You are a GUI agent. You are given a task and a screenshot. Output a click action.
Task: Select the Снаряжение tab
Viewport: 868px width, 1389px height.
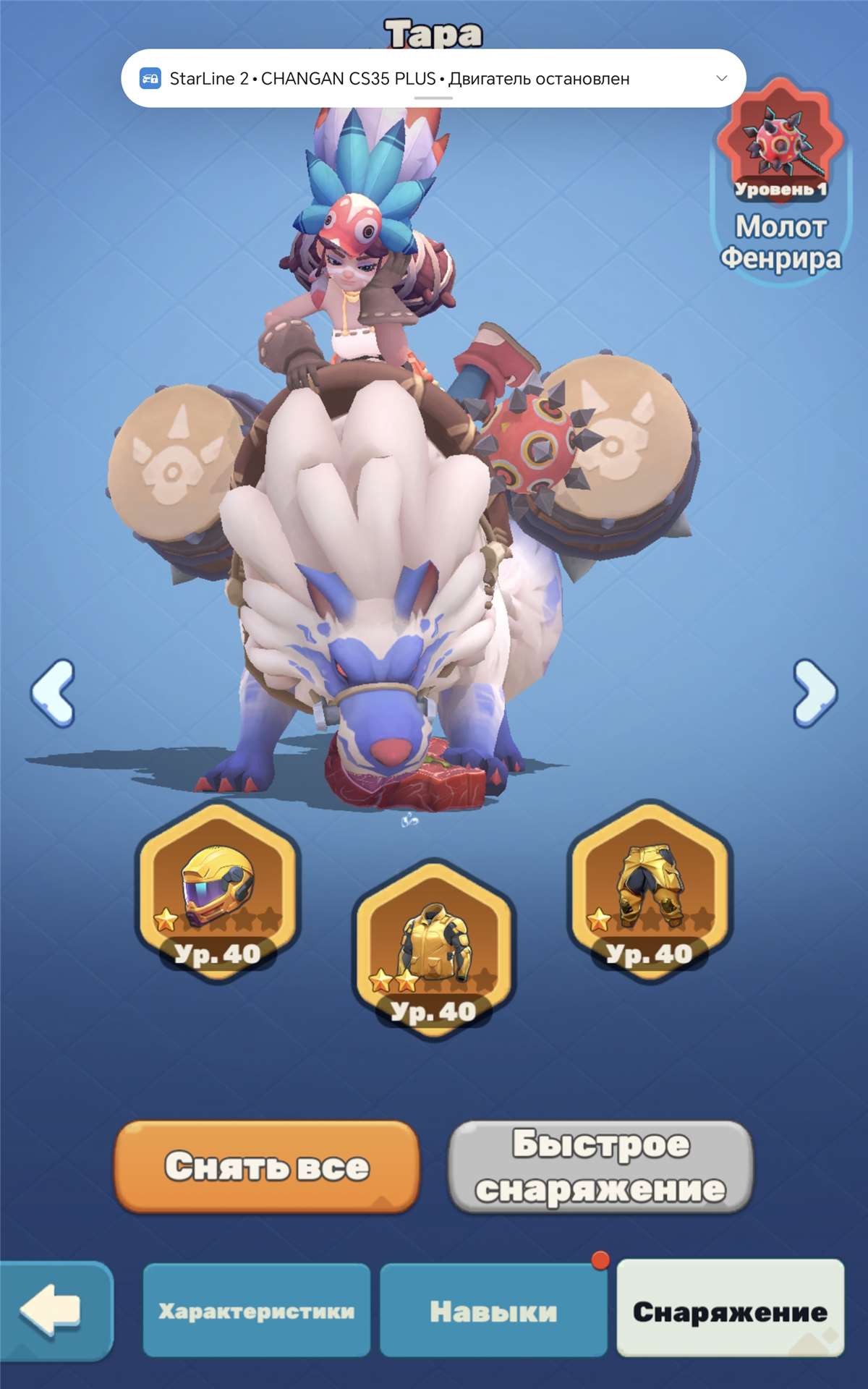[730, 1310]
